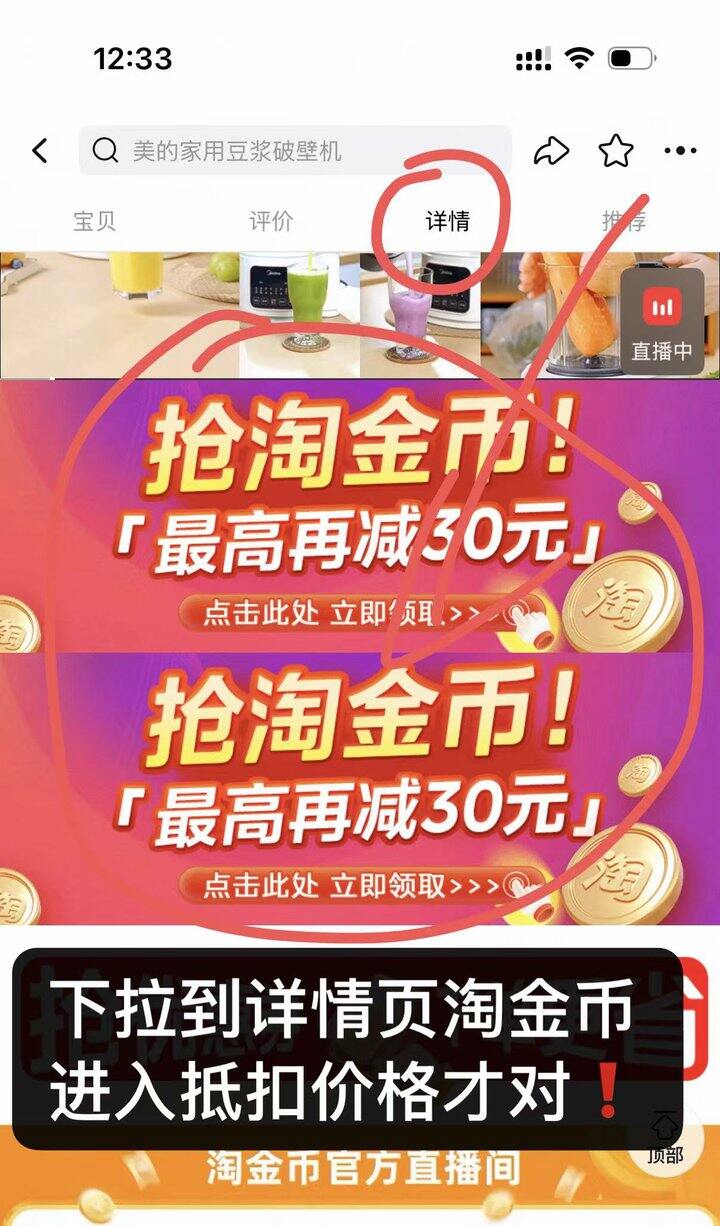Switch to the 评价 tab

click(271, 221)
